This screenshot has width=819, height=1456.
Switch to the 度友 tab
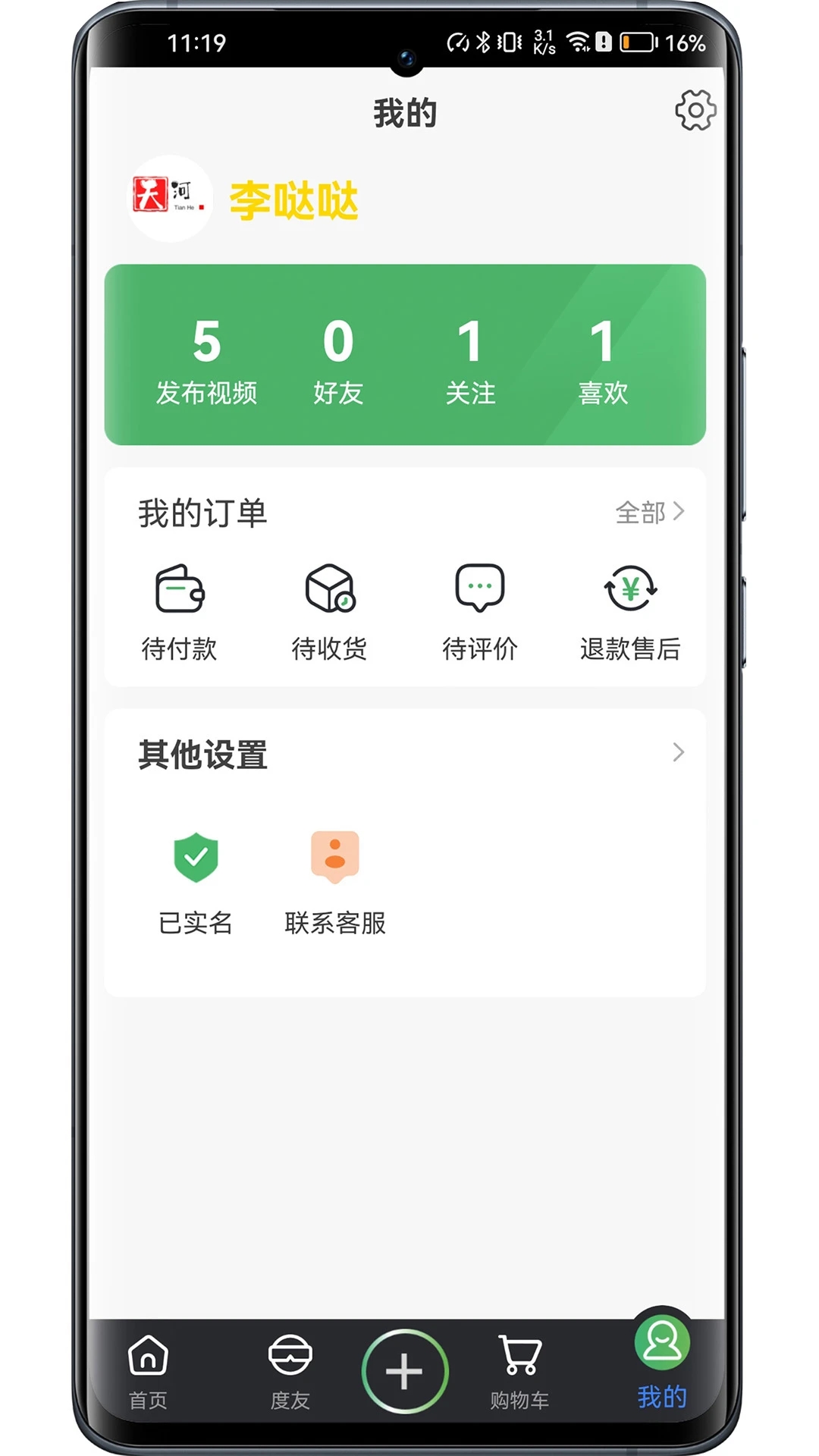[x=290, y=1371]
